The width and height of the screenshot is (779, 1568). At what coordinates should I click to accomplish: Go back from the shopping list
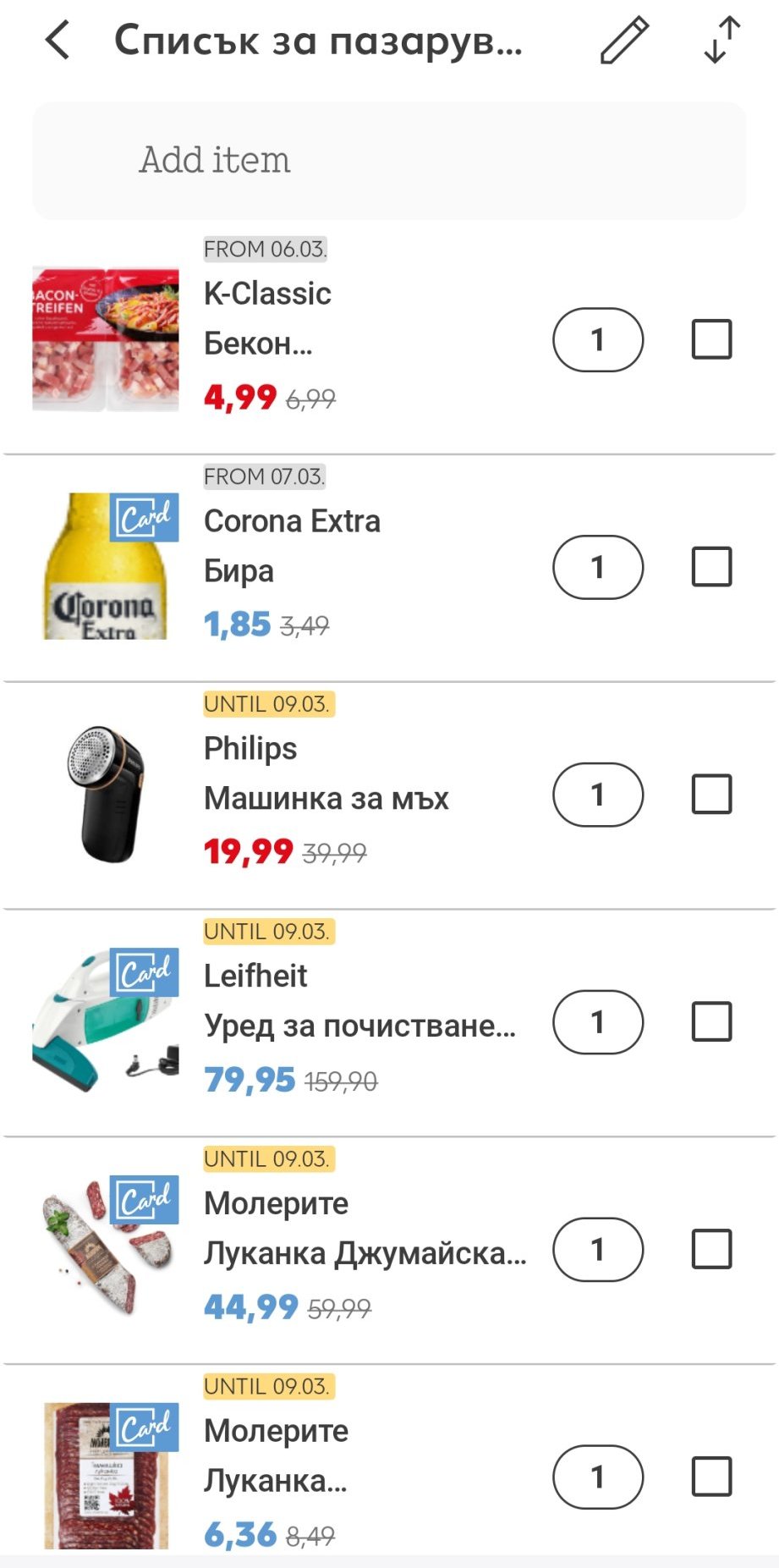[x=57, y=41]
